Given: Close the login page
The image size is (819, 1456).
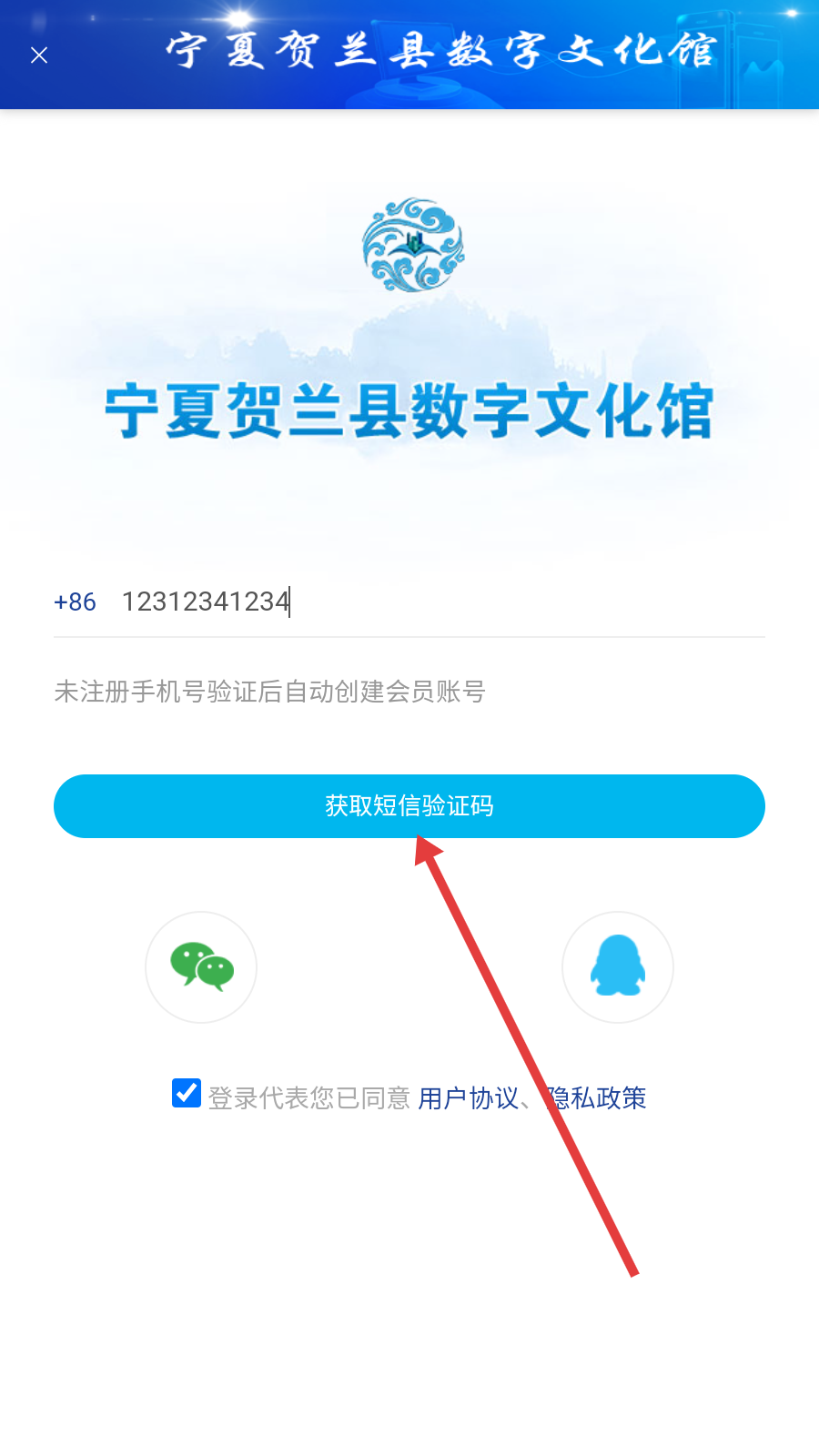Looking at the screenshot, I should click(x=39, y=56).
